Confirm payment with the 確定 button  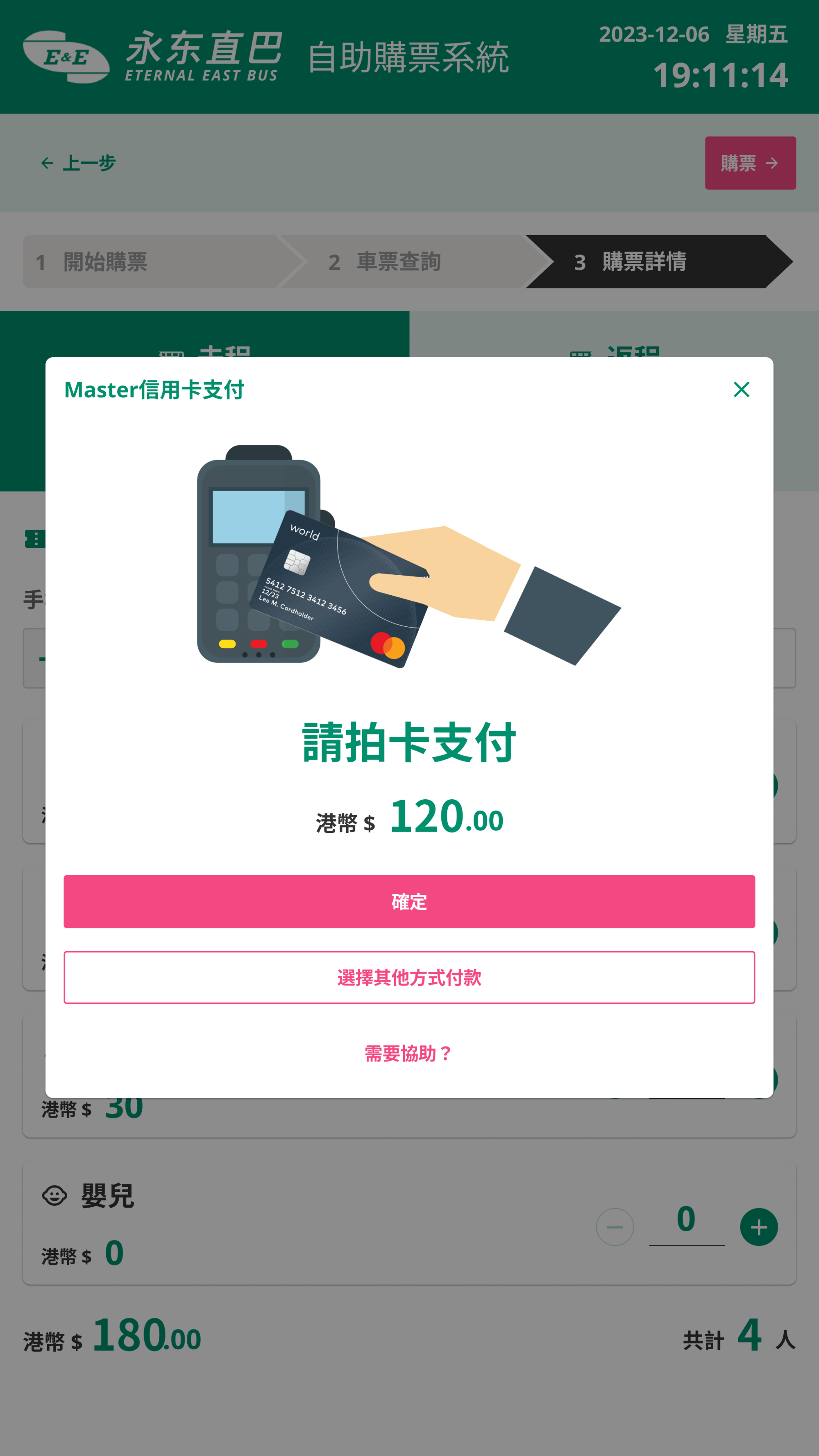[409, 902]
